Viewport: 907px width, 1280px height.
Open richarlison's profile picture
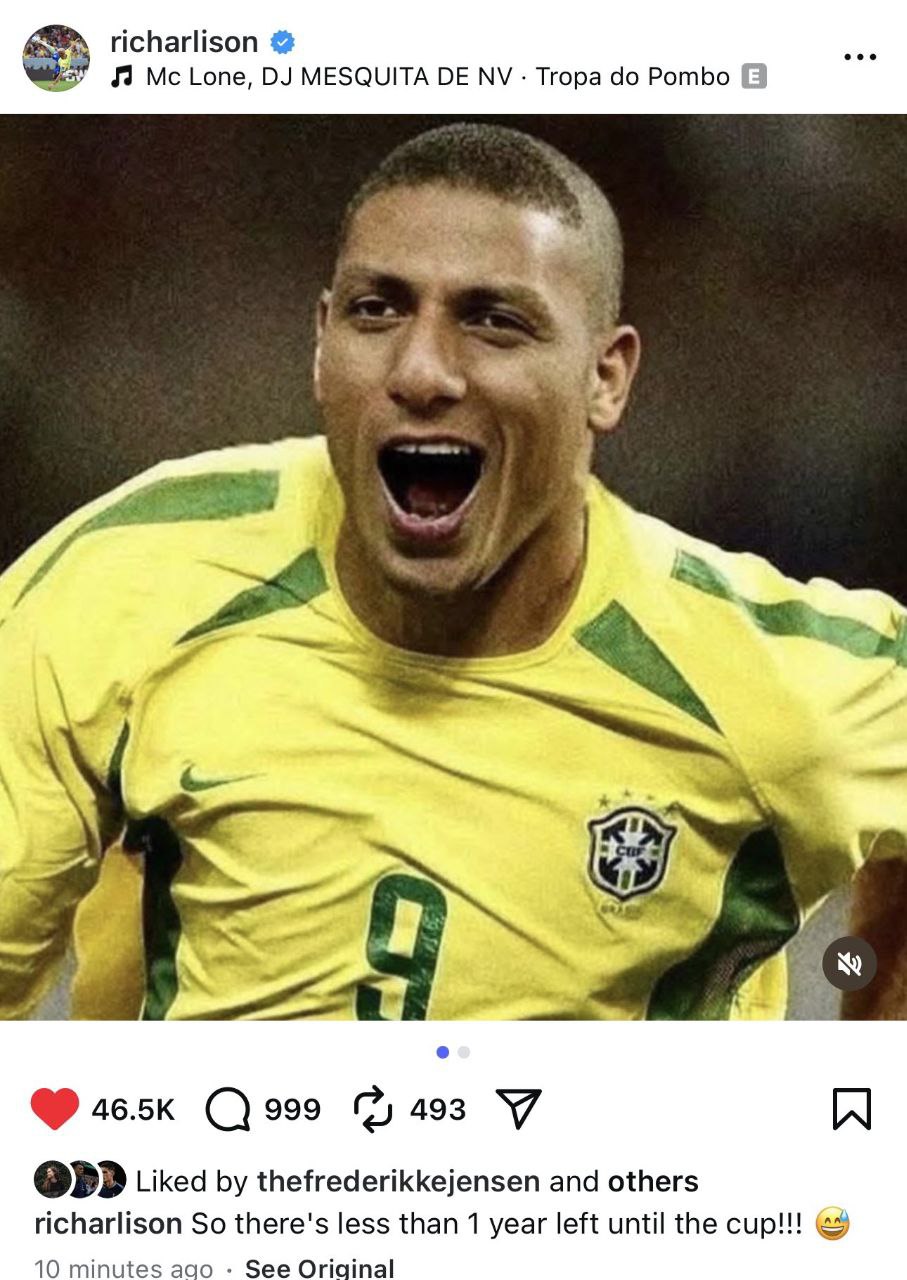(56, 58)
